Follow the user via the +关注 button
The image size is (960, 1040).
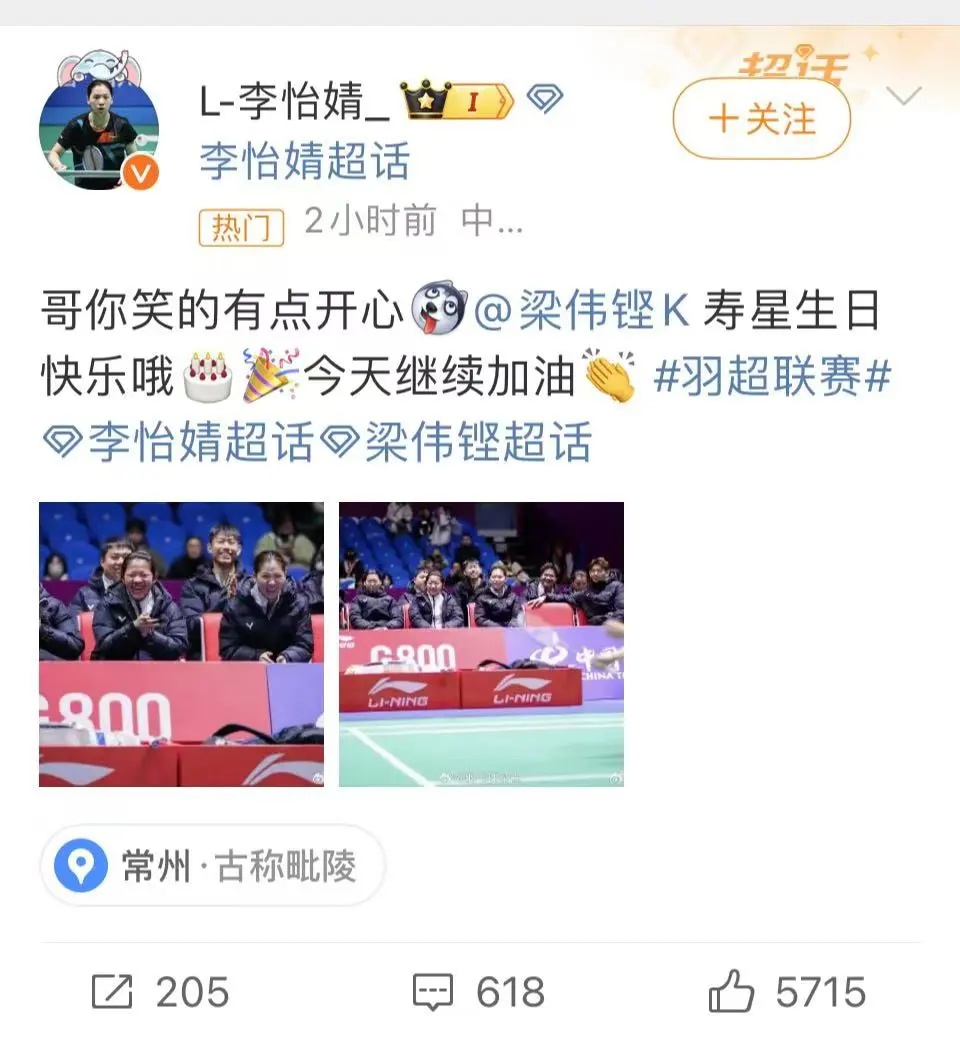coord(760,119)
